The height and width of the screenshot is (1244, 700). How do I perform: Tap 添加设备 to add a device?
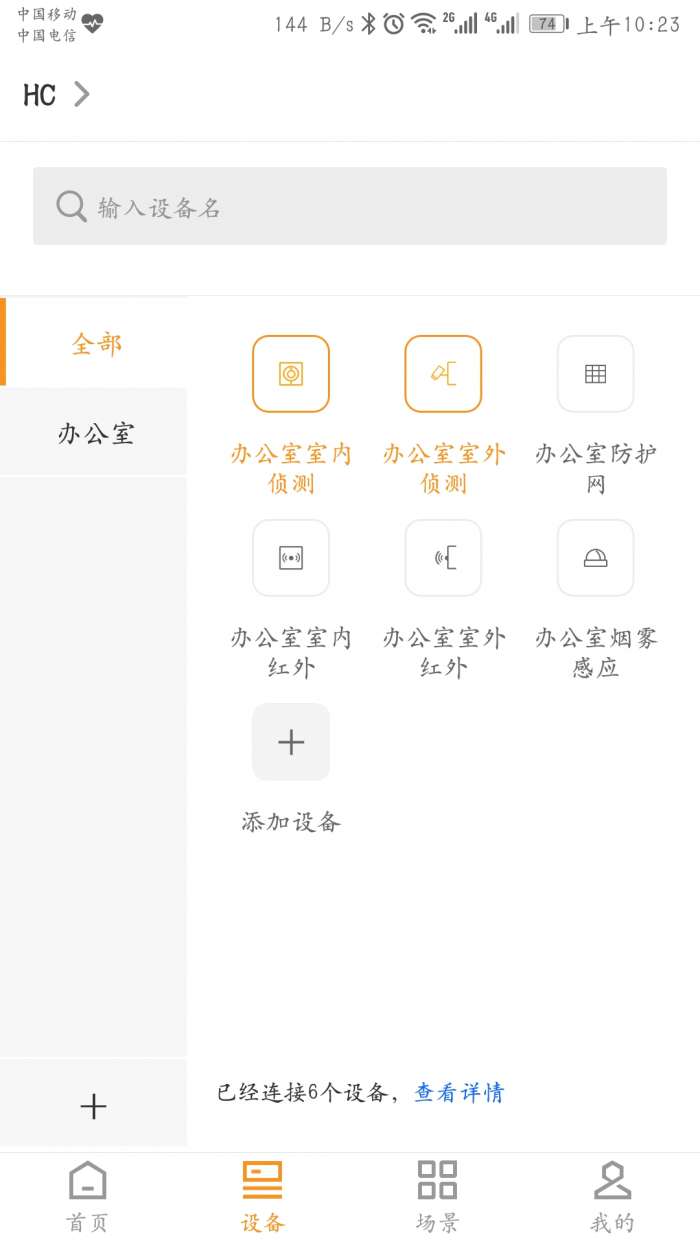pyautogui.click(x=291, y=742)
